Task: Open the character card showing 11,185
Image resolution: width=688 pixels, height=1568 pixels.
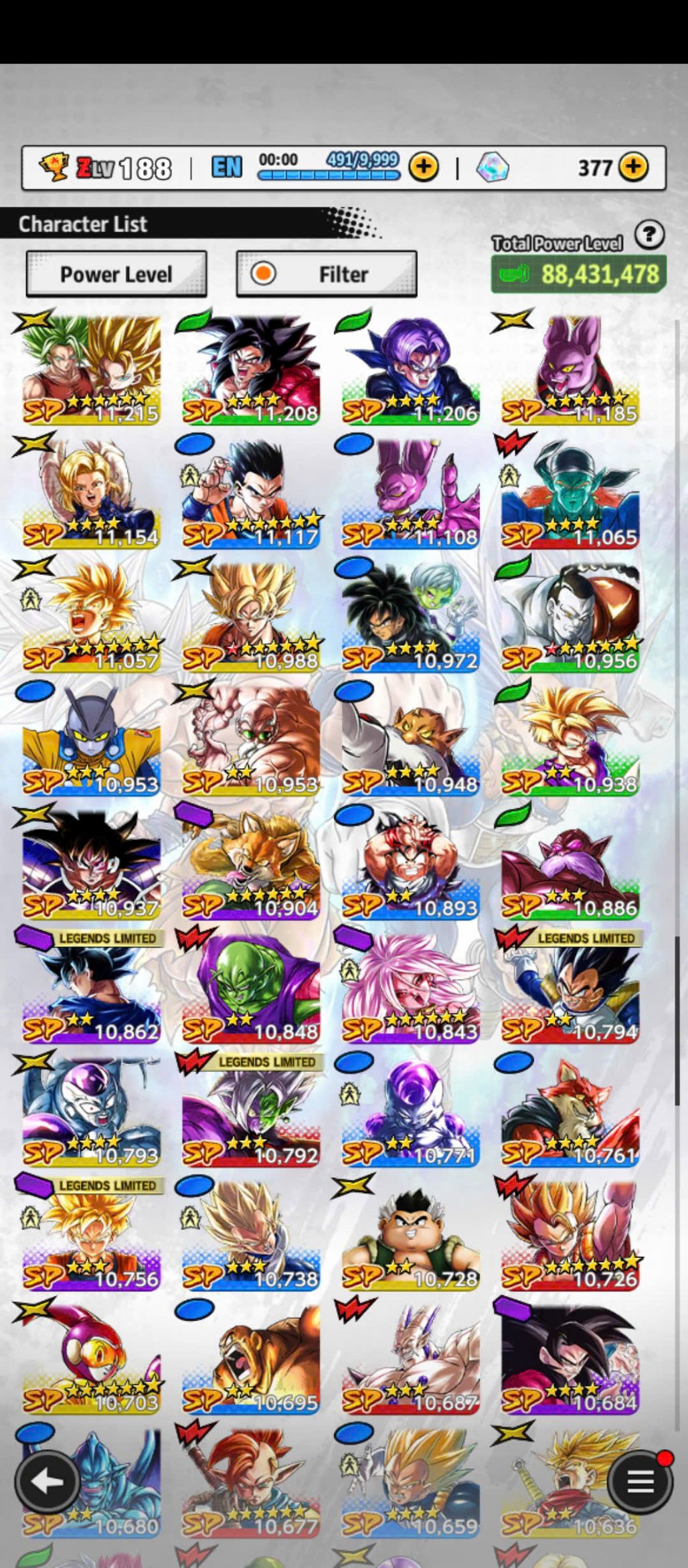Action: [x=570, y=370]
